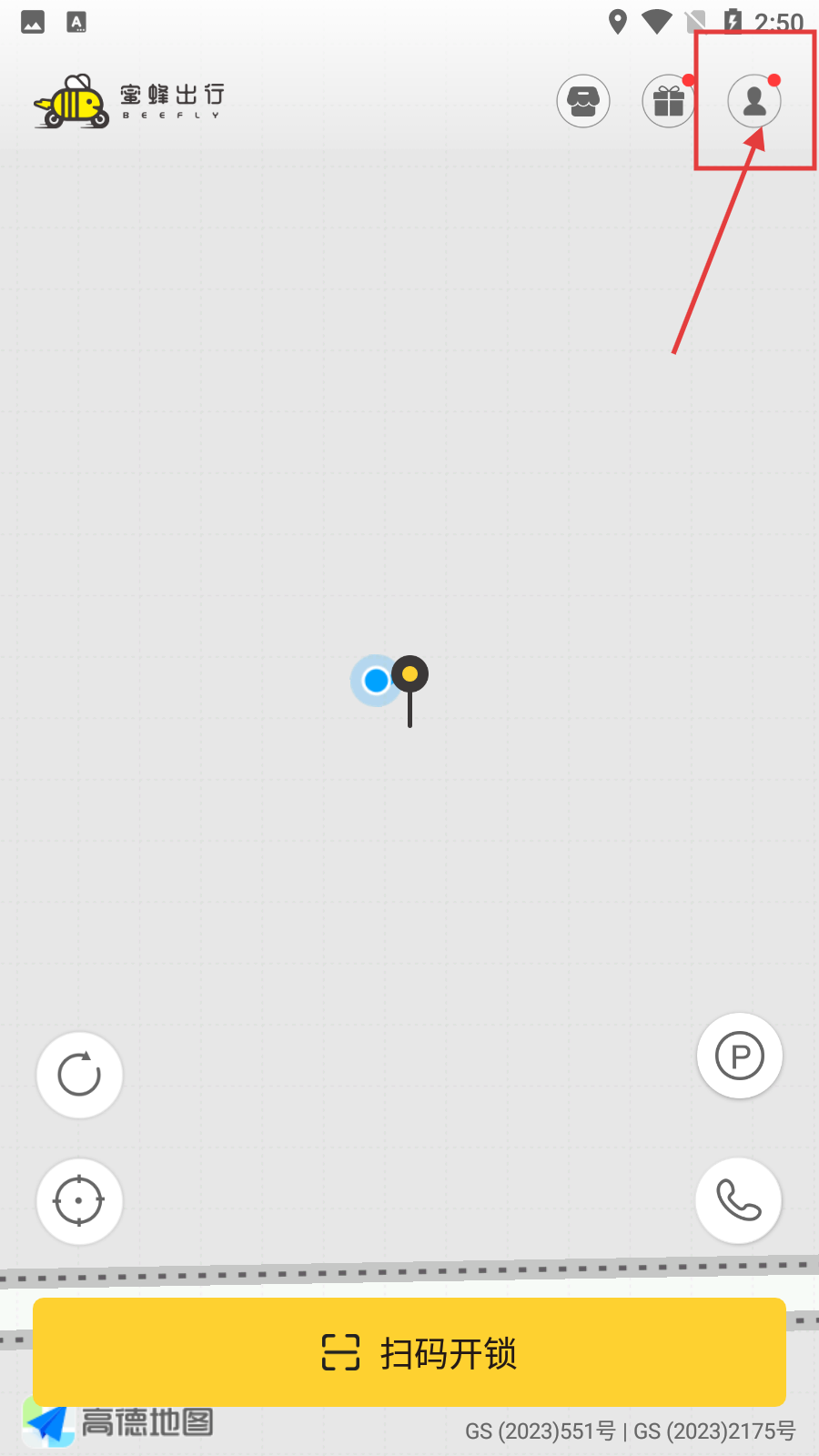Tap 扫码开锁 to scan and unlock

pyautogui.click(x=409, y=1352)
